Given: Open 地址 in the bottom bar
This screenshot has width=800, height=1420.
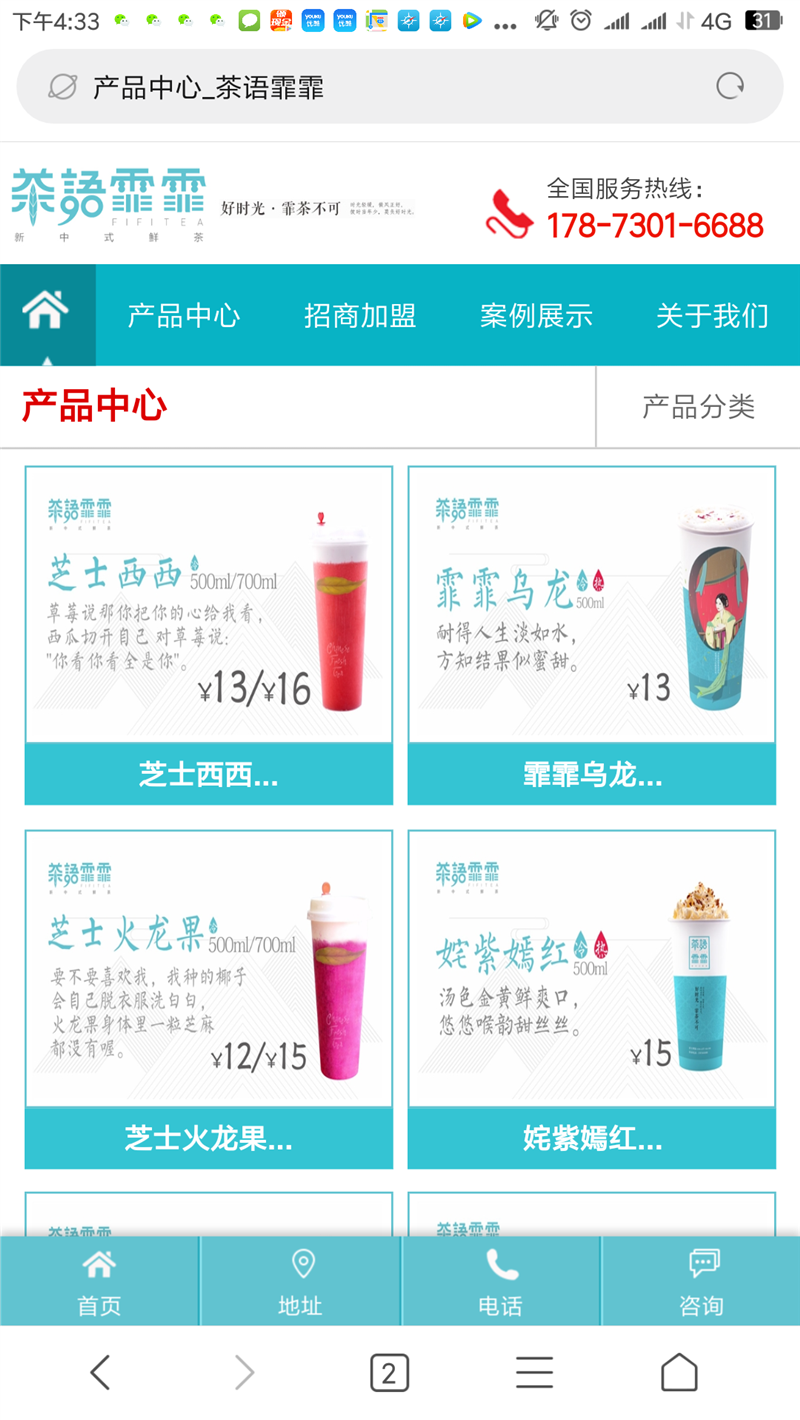Looking at the screenshot, I should click(x=300, y=1282).
